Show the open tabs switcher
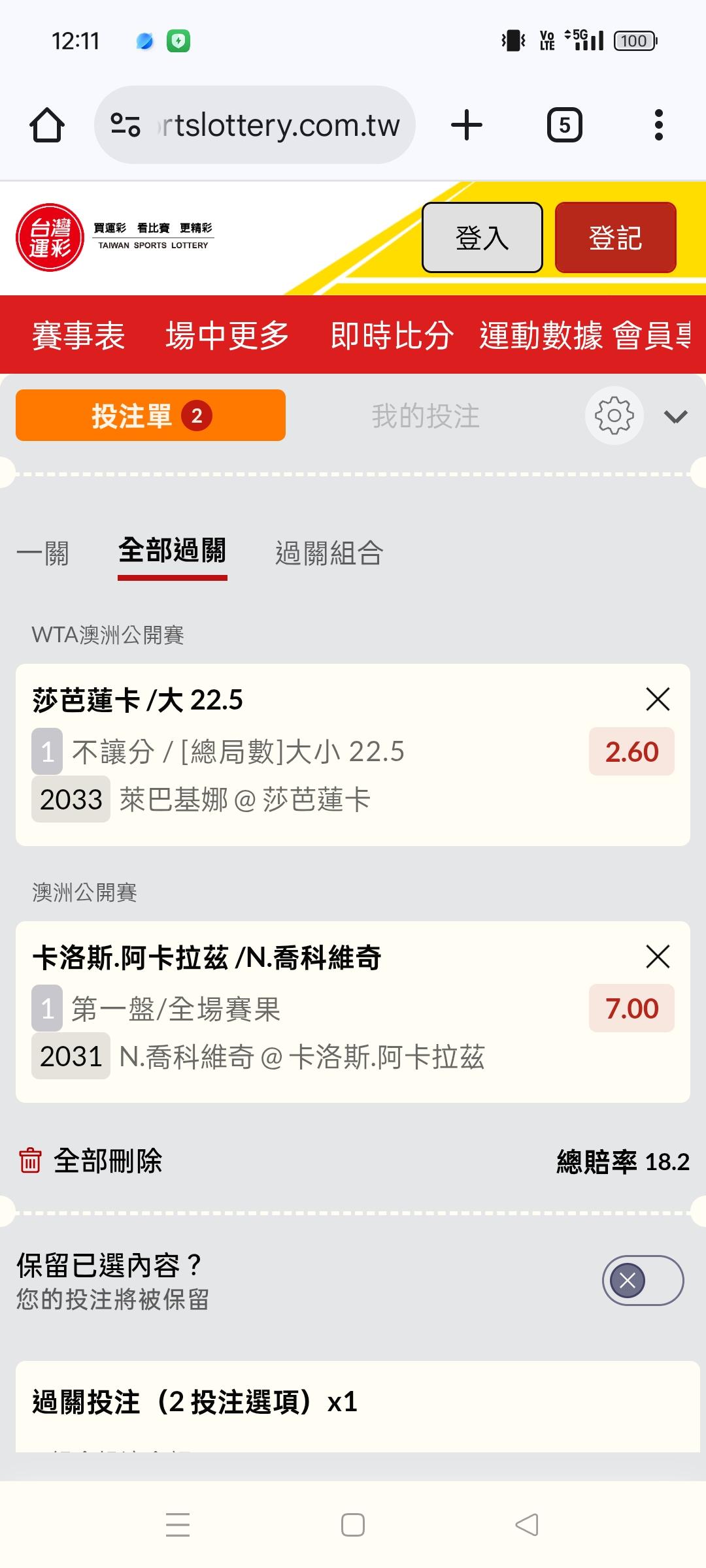The height and width of the screenshot is (1568, 706). 564,125
